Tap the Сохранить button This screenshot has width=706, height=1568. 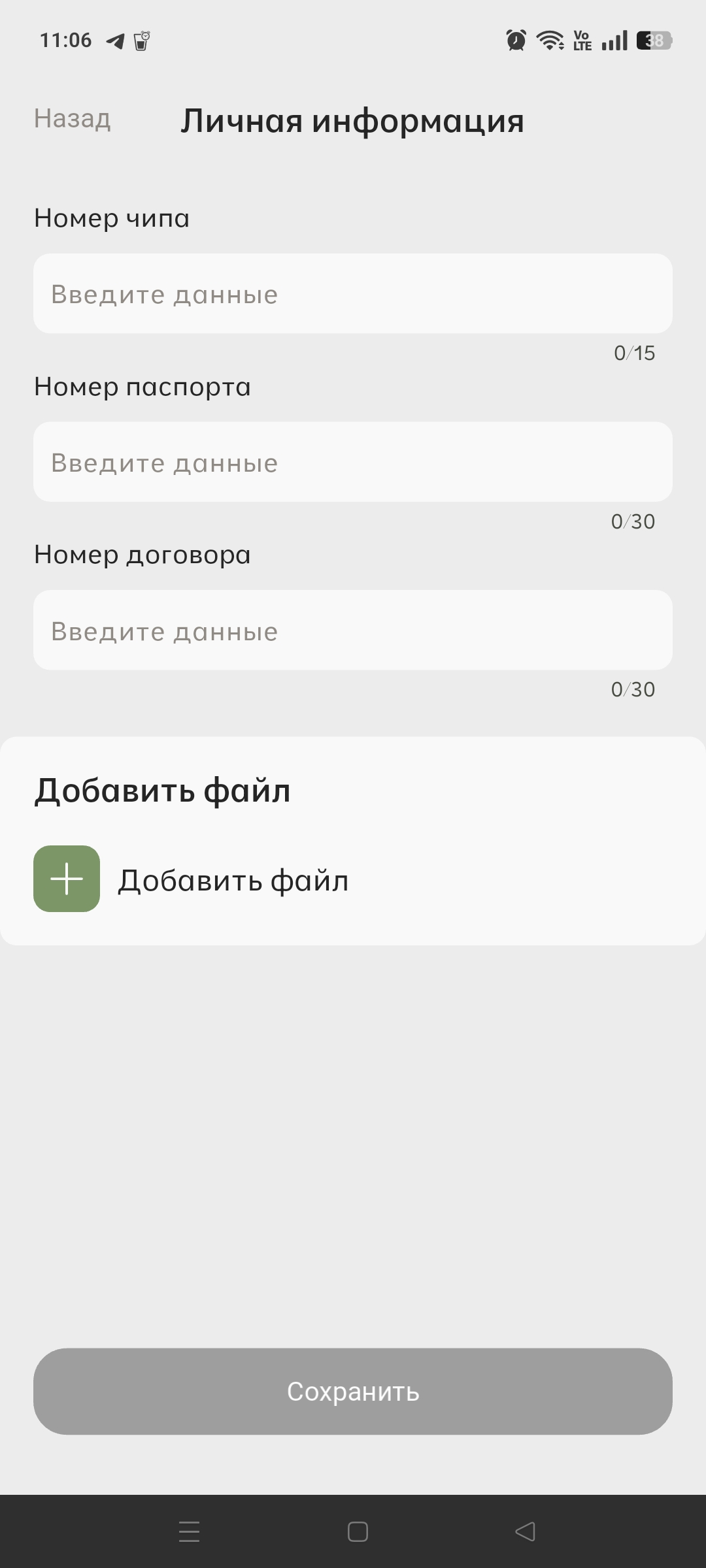coord(353,1392)
